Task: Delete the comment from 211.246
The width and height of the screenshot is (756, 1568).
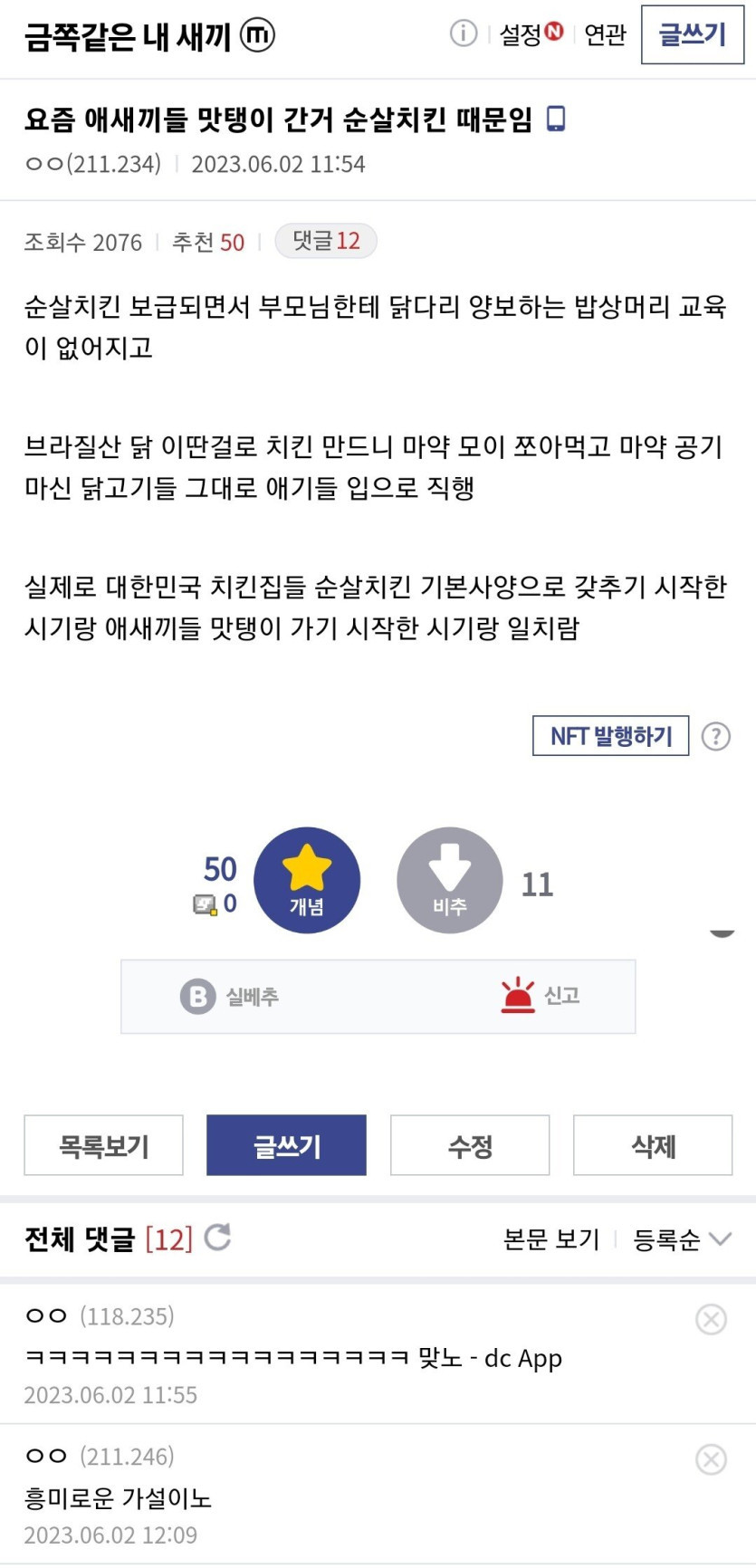Action: coord(711,1459)
